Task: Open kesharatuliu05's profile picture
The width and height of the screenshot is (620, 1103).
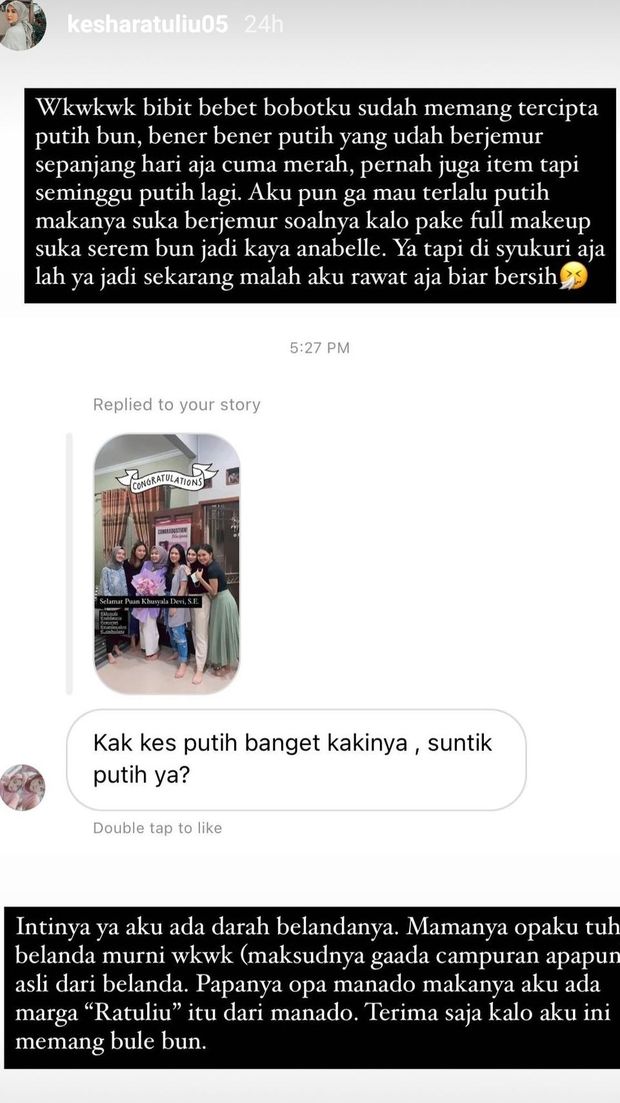Action: click(23, 25)
